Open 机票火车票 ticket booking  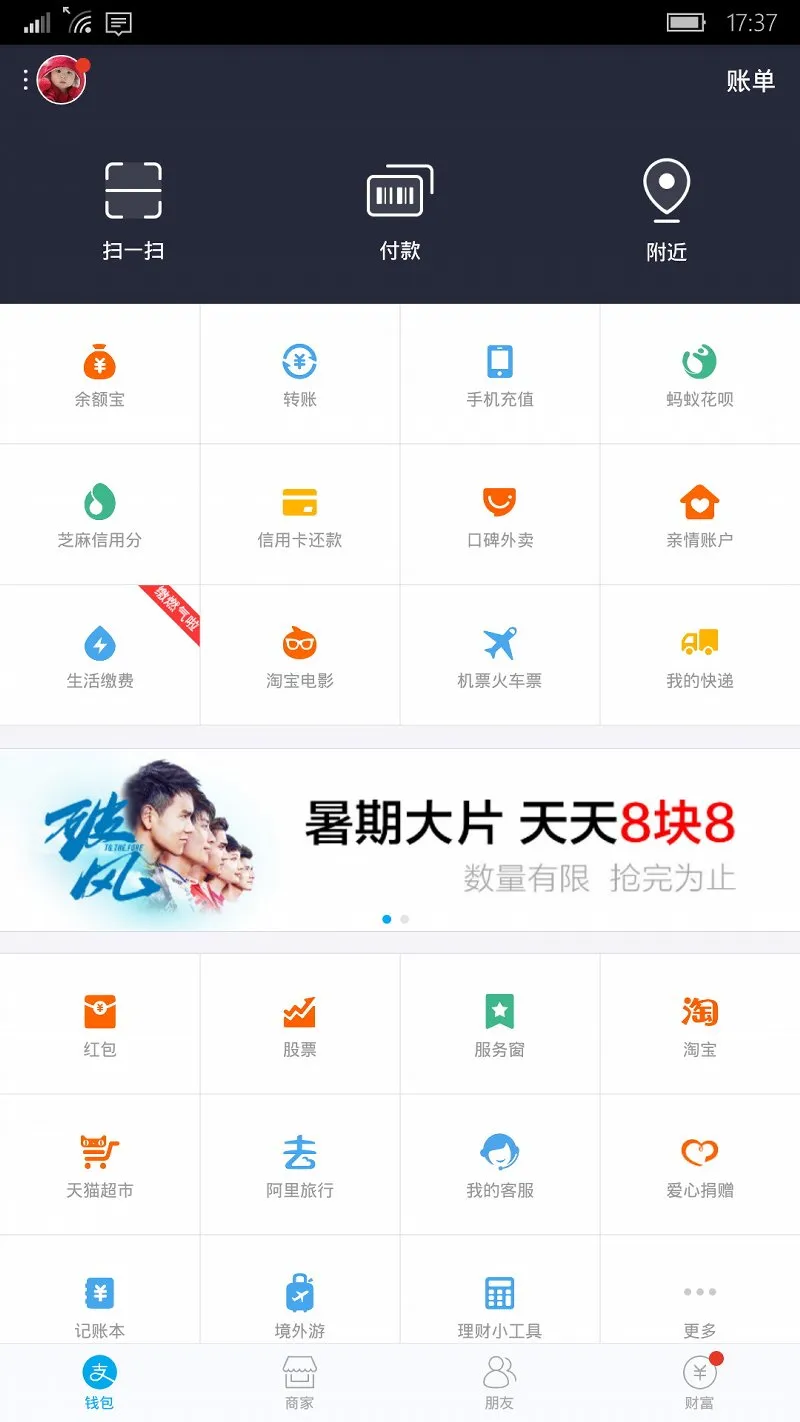tap(500, 656)
